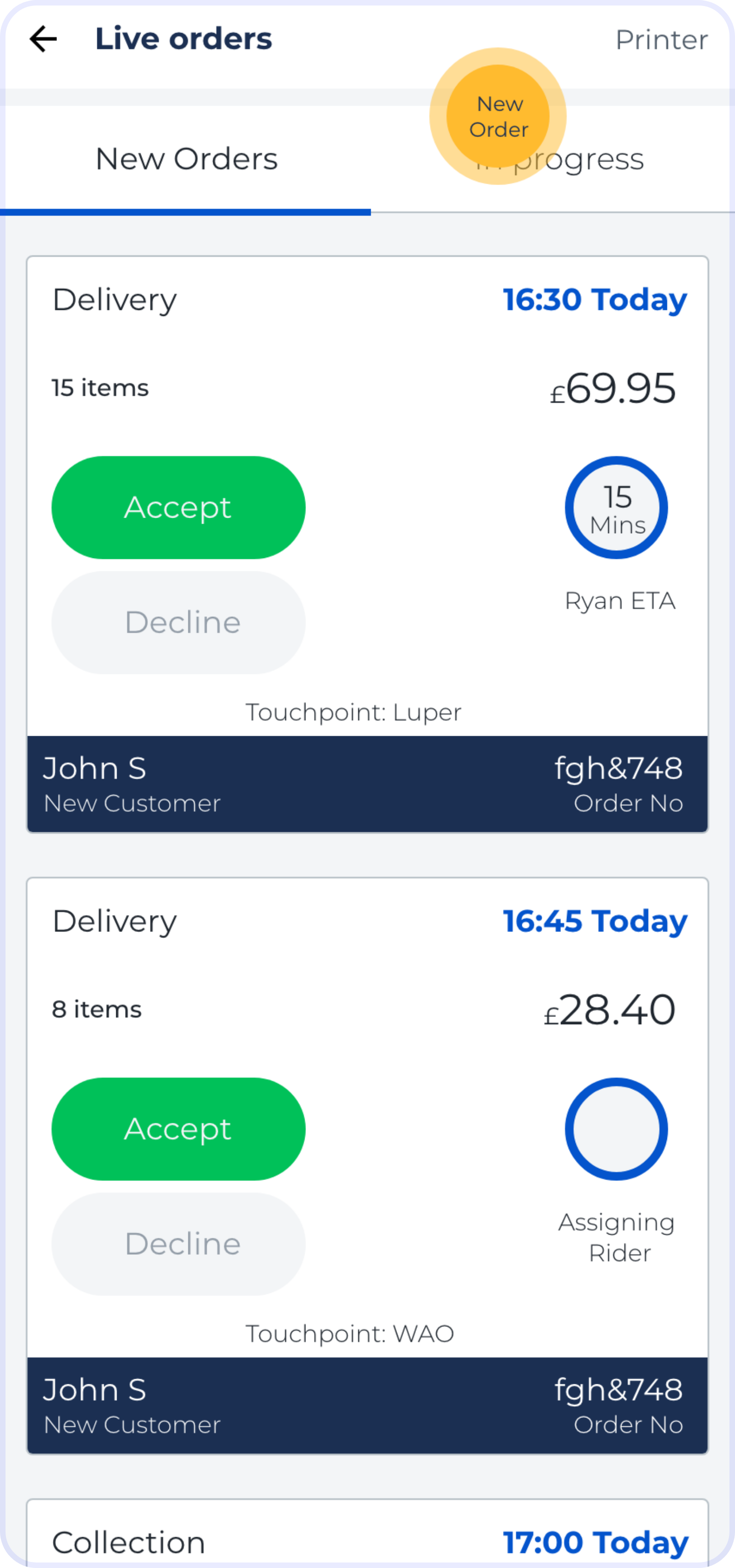735x1568 pixels.
Task: Click order number fgh&748 on the first order
Action: tap(619, 768)
